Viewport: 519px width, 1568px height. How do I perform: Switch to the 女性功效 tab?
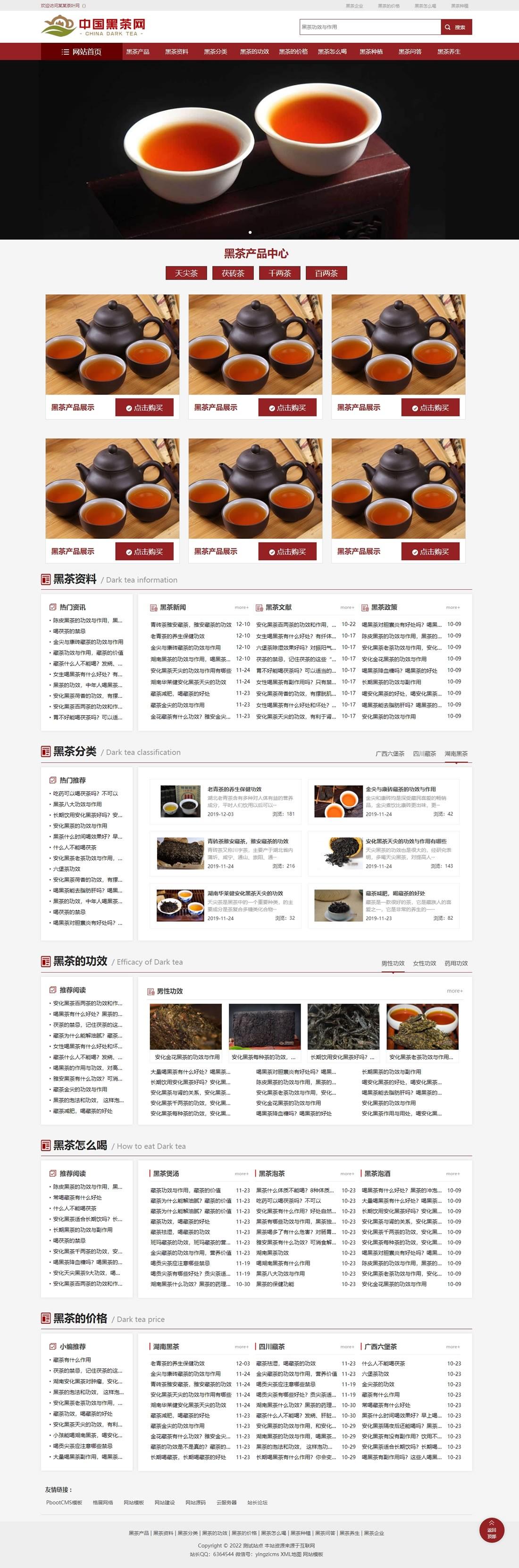tap(425, 963)
